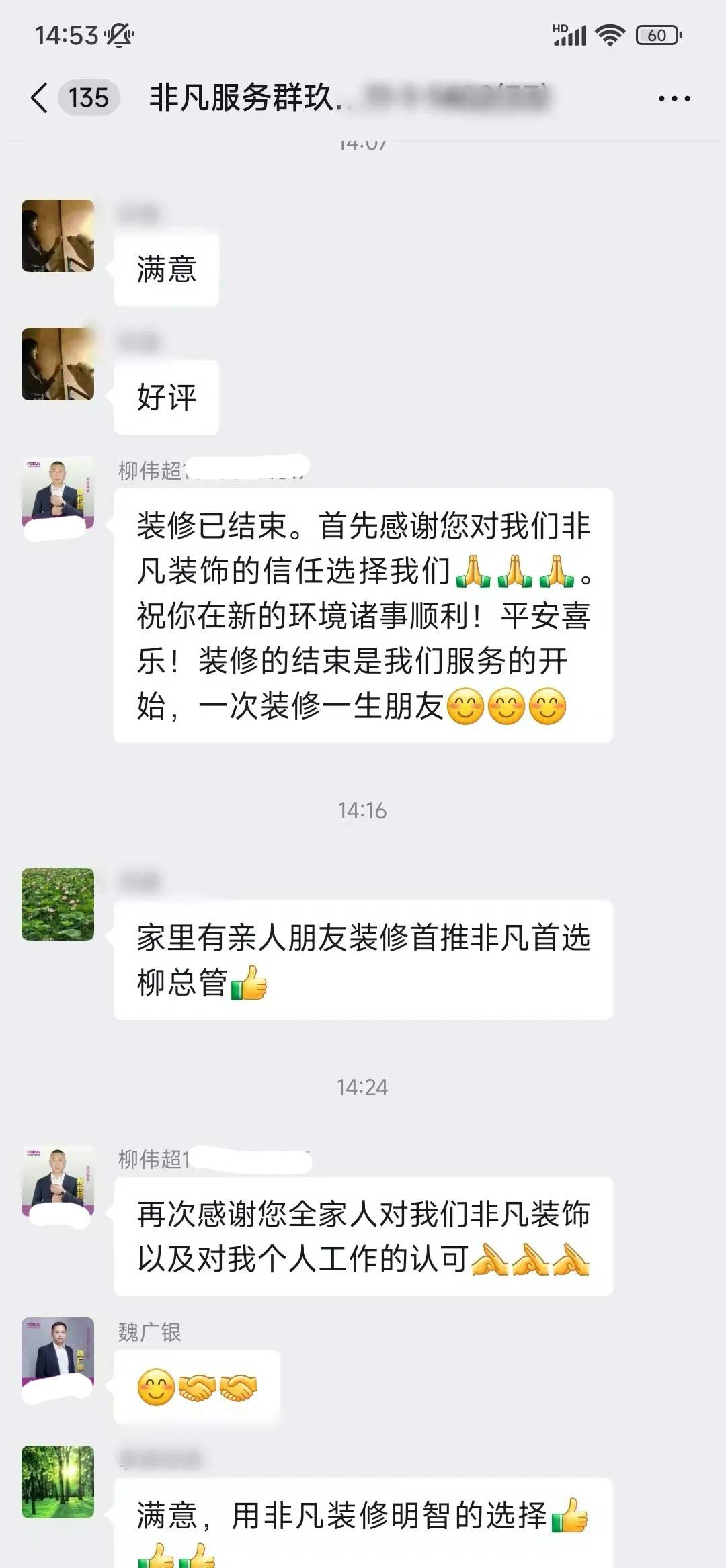
Task: Open the avatar beside the 好评 message
Action: click(58, 364)
